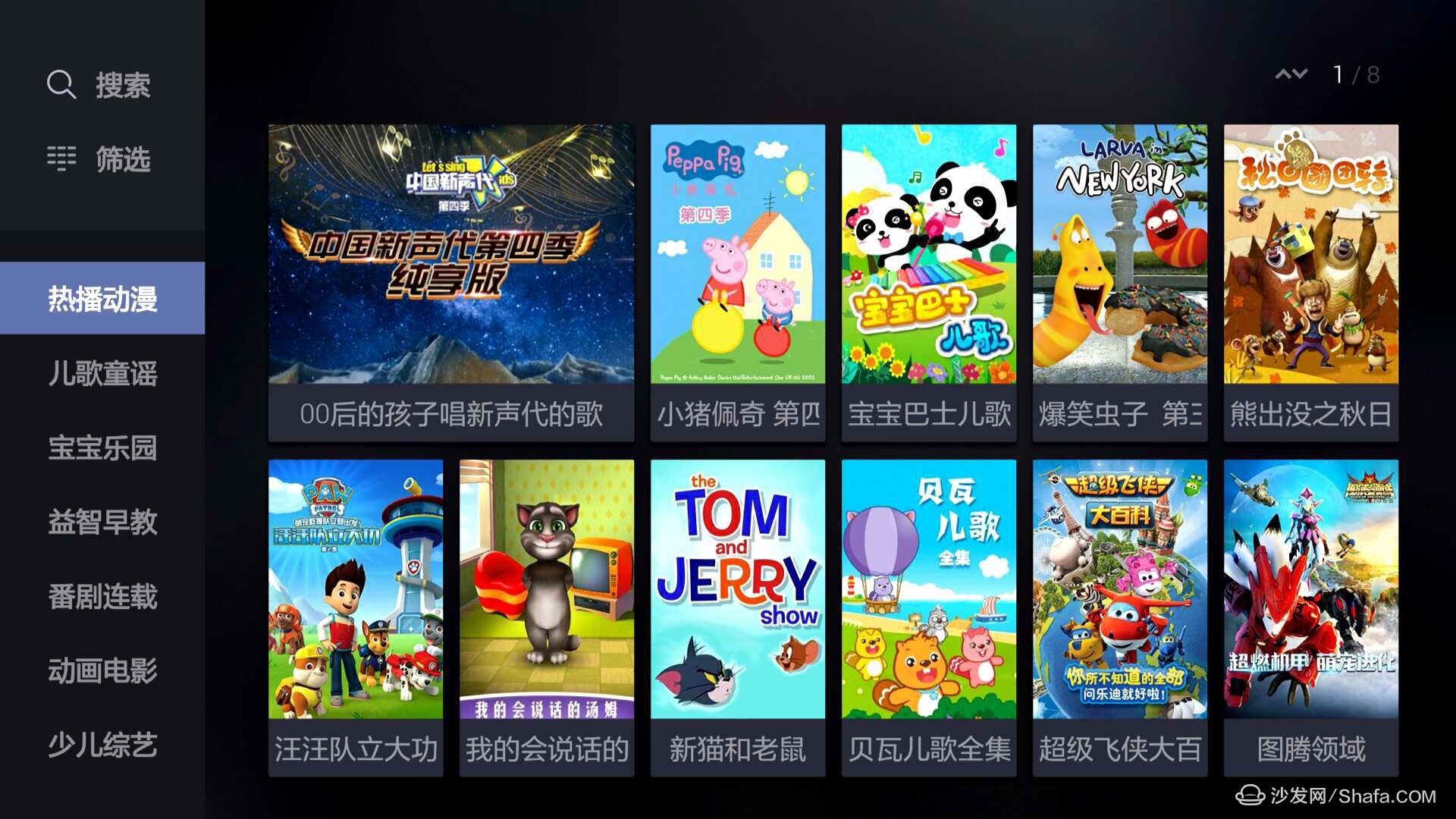Viewport: 1456px width, 819px height.
Task: Go to 番剧连载 category
Action: [x=102, y=596]
